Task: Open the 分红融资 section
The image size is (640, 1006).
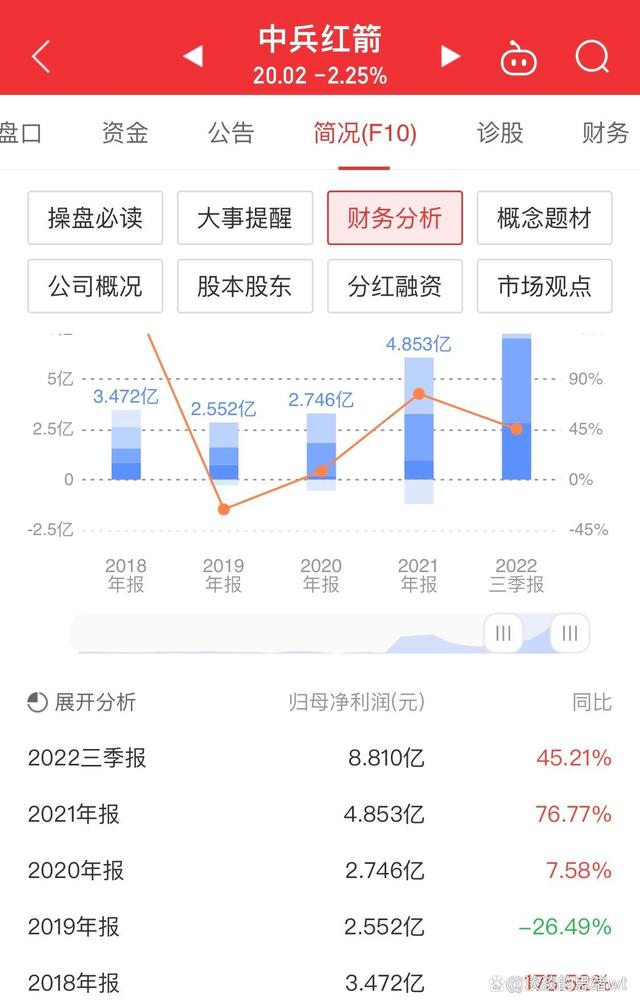Action: pyautogui.click(x=395, y=287)
